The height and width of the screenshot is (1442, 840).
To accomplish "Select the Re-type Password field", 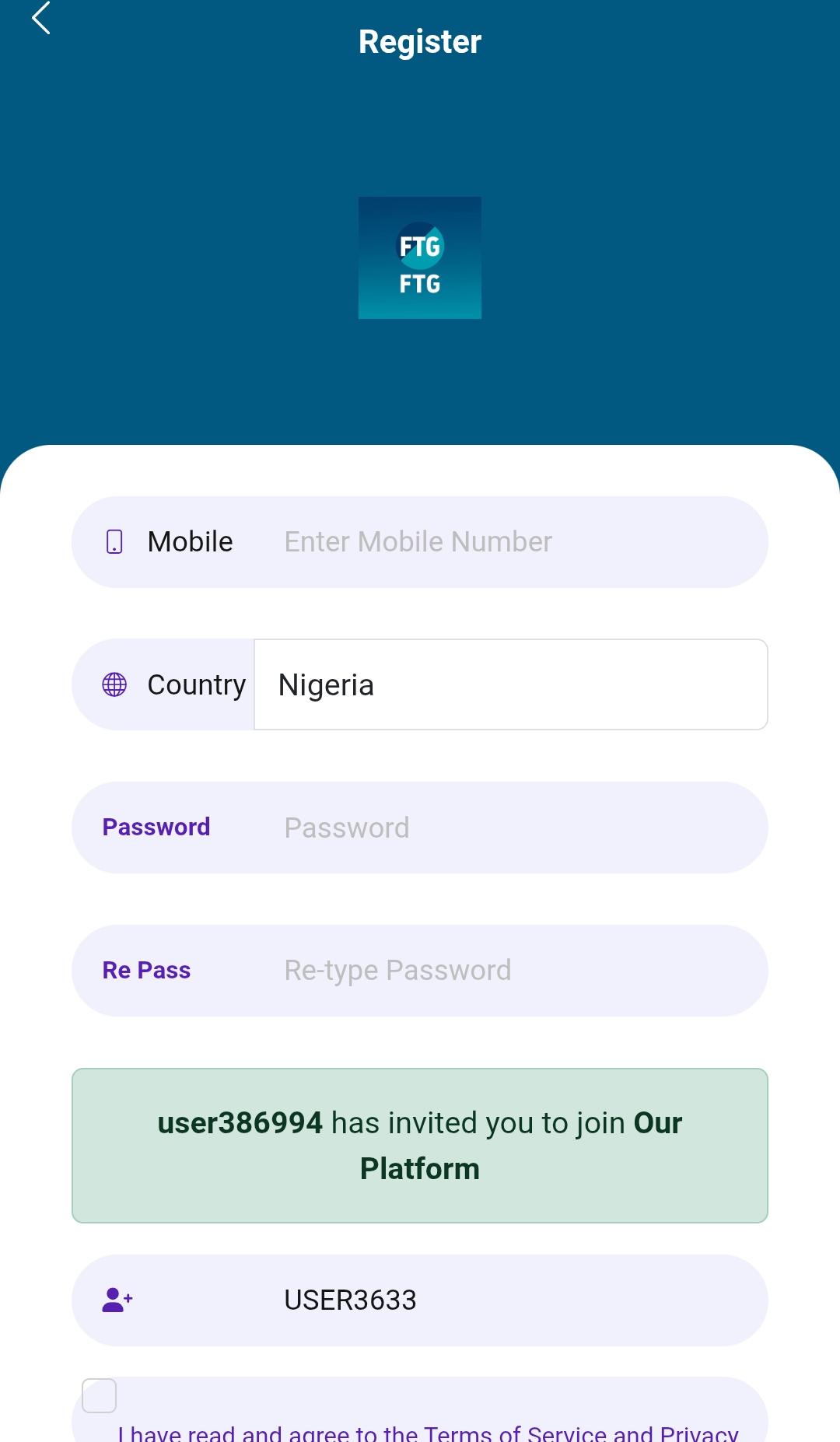I will (x=513, y=971).
